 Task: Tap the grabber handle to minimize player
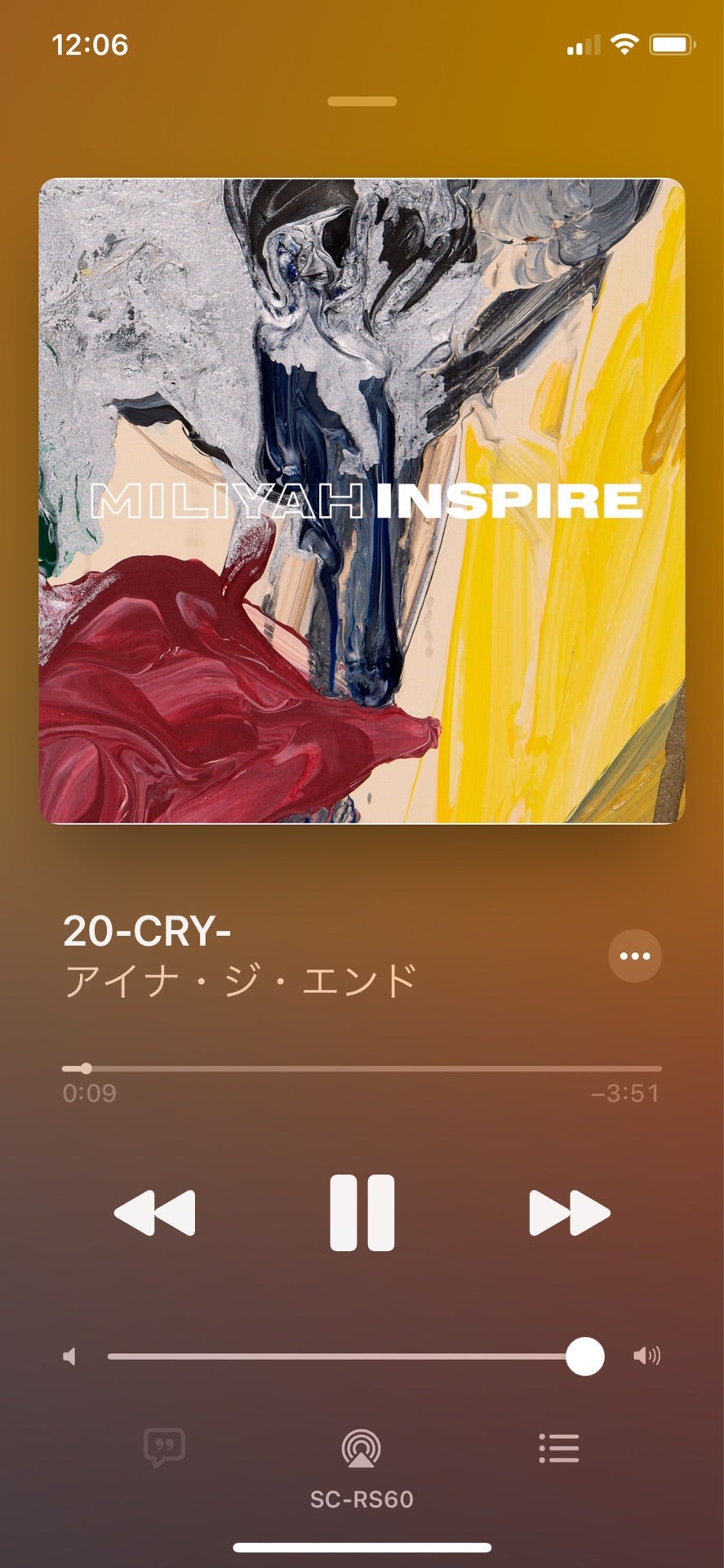362,102
